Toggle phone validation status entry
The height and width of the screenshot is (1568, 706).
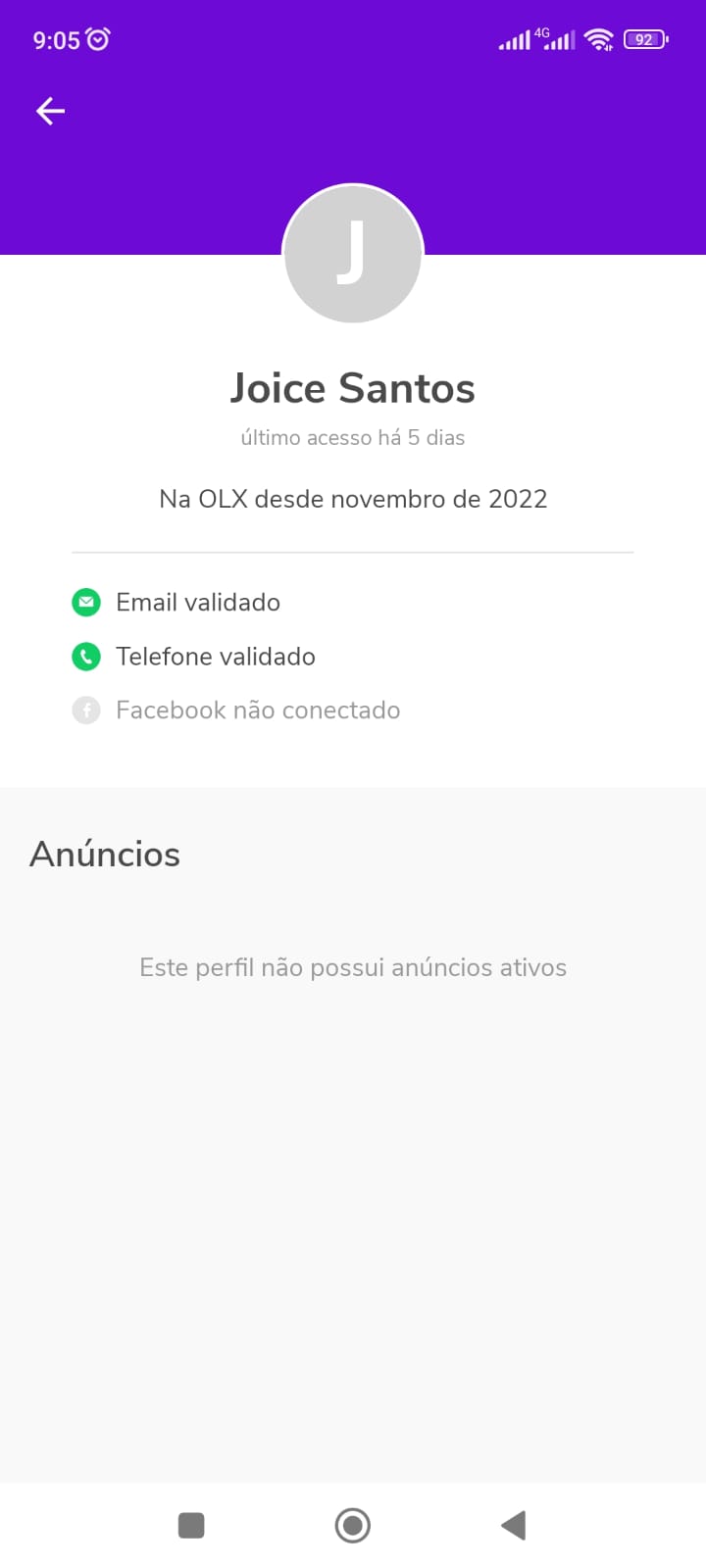pos(216,657)
